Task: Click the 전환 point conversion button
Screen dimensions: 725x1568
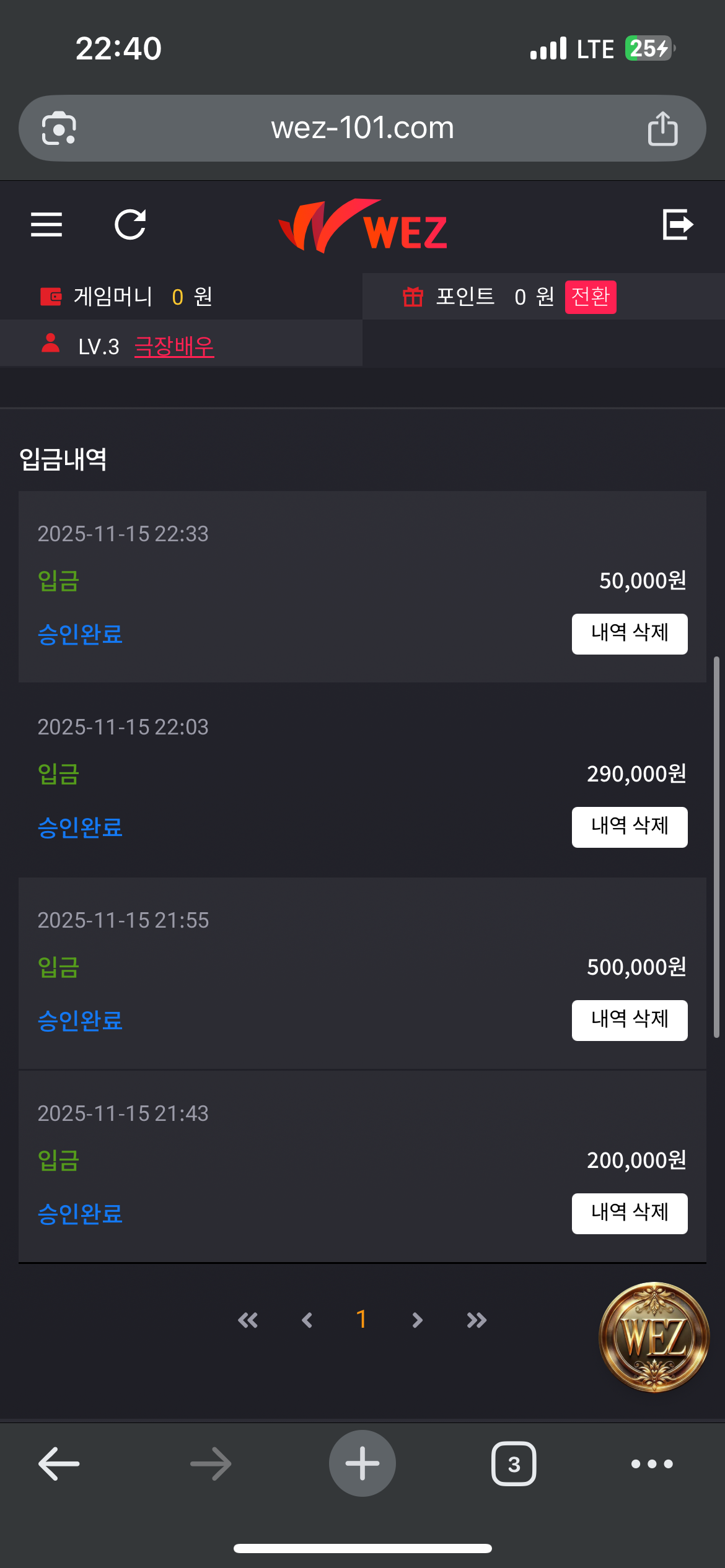Action: tap(590, 297)
